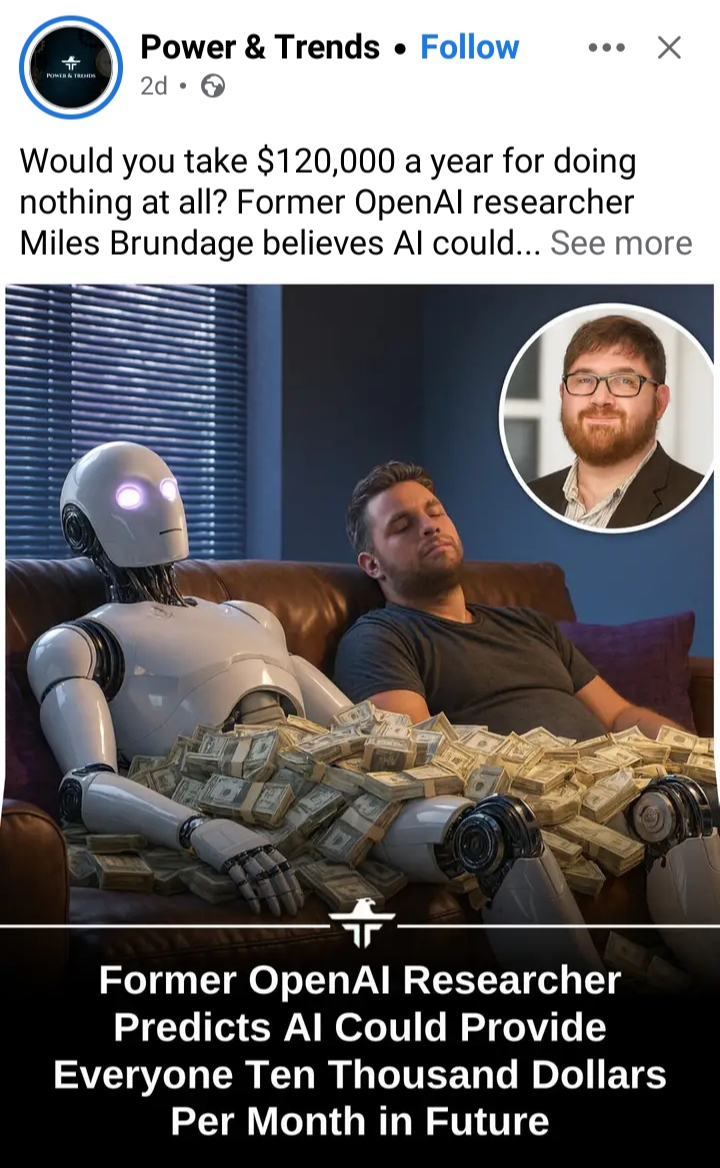Open the three-dot post options menu
The image size is (720, 1168).
[x=606, y=48]
